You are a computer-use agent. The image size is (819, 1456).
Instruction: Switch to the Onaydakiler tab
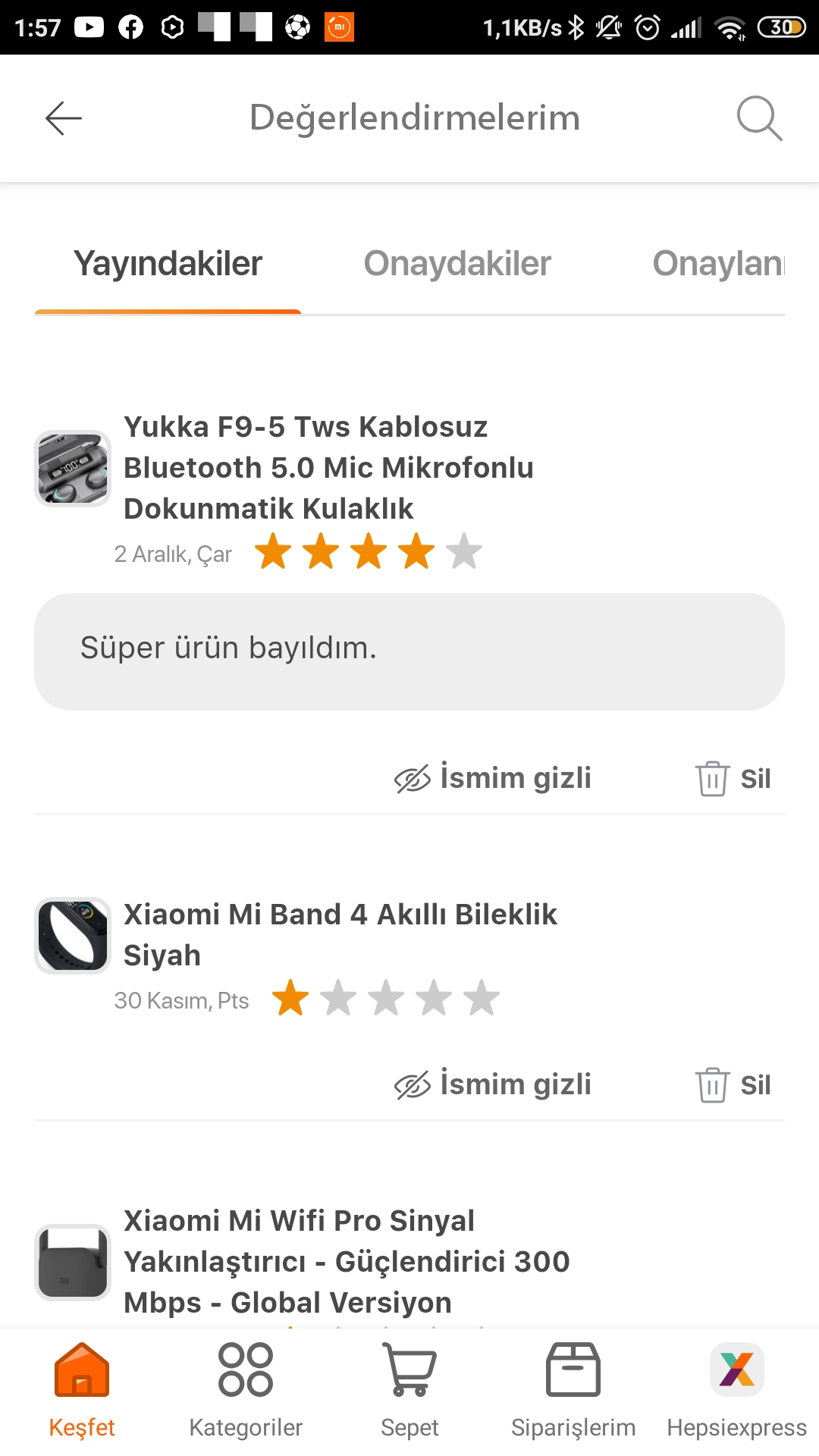pos(457,264)
